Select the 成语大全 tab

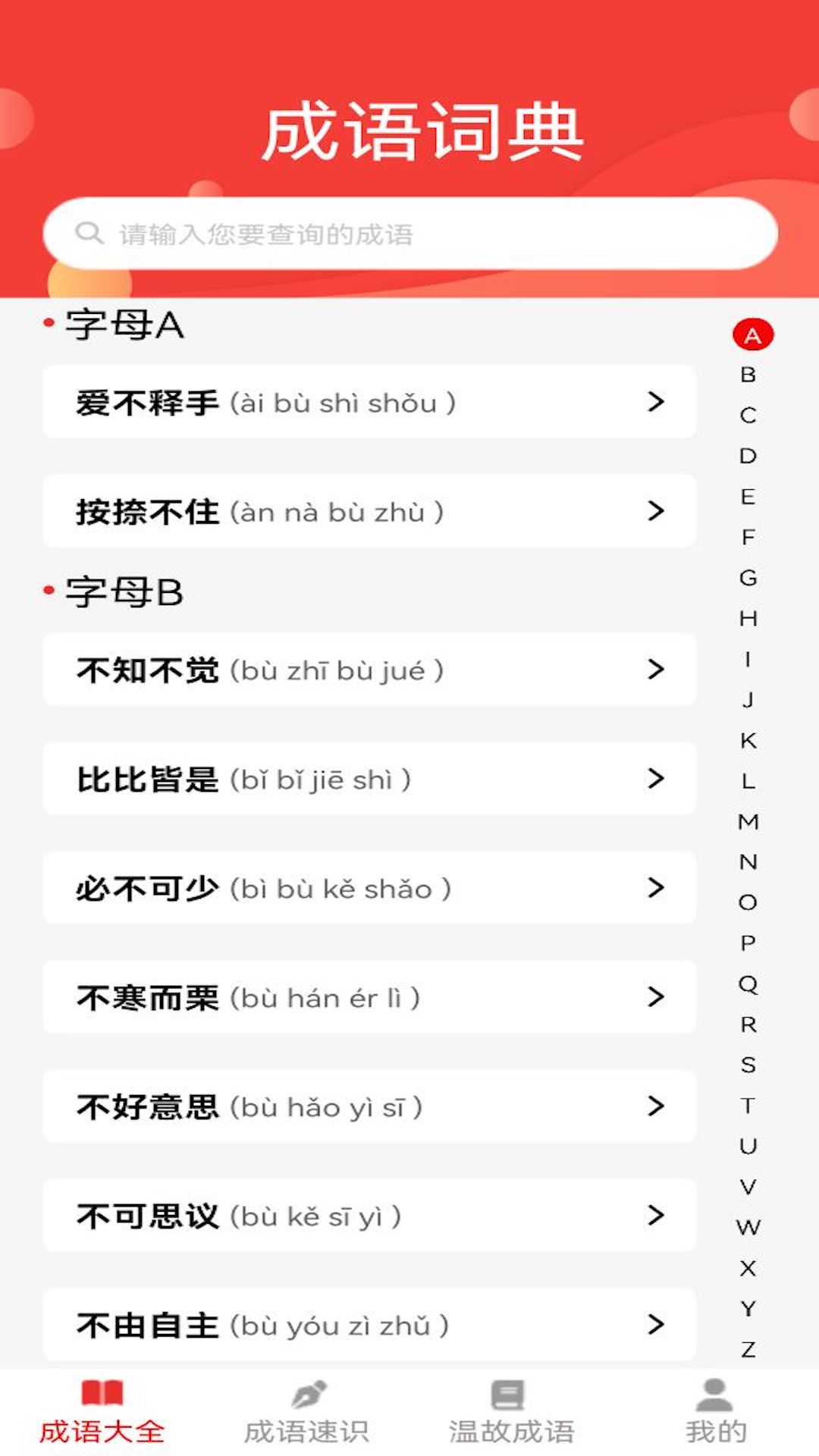tap(102, 1413)
